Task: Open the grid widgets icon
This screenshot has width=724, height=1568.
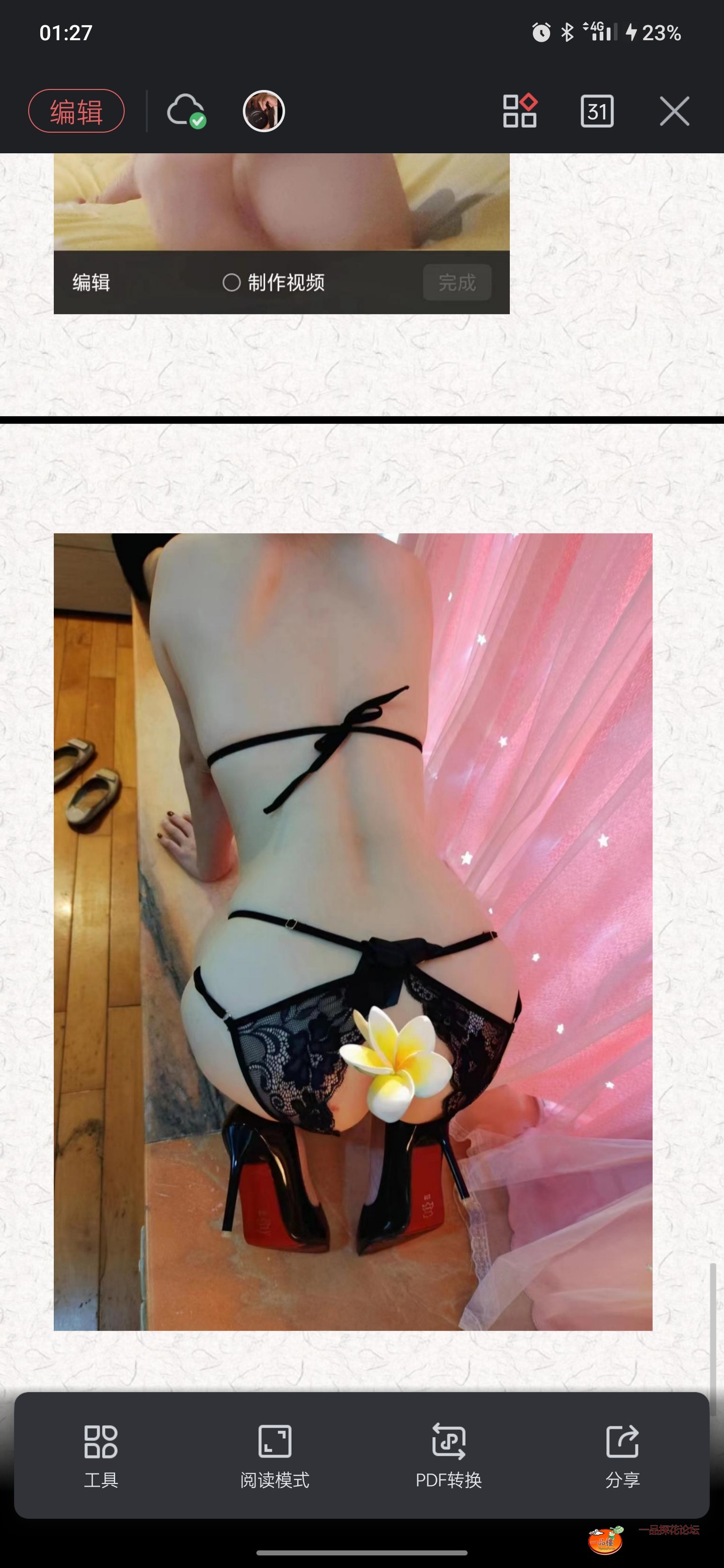Action: tap(519, 111)
